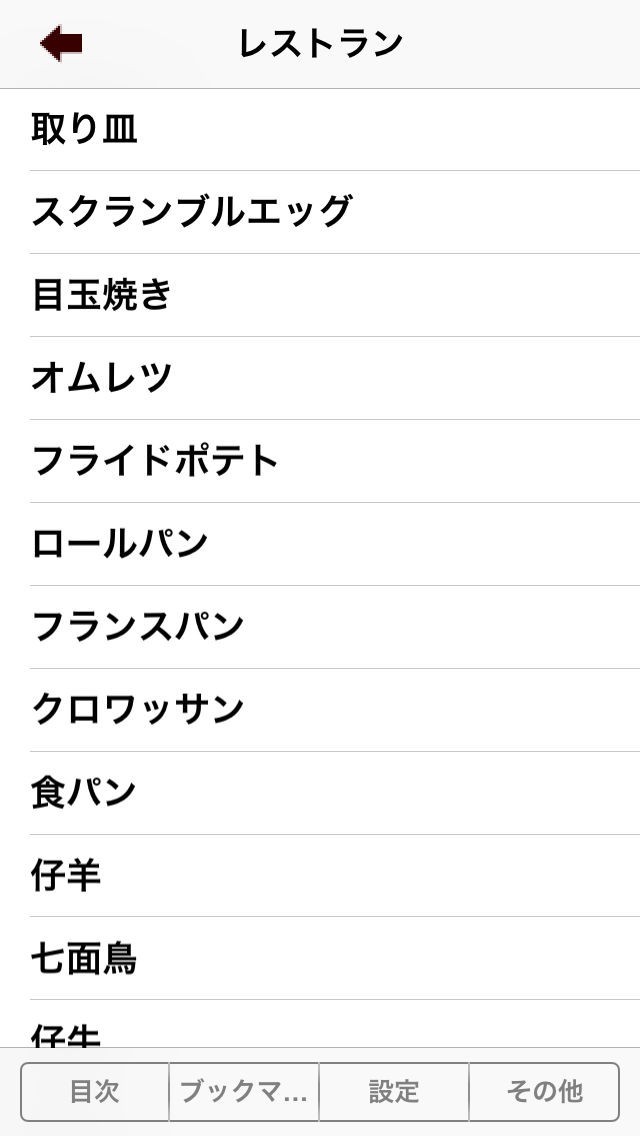This screenshot has height=1136, width=640.
Task: Select the フランスパン row
Action: click(x=320, y=627)
